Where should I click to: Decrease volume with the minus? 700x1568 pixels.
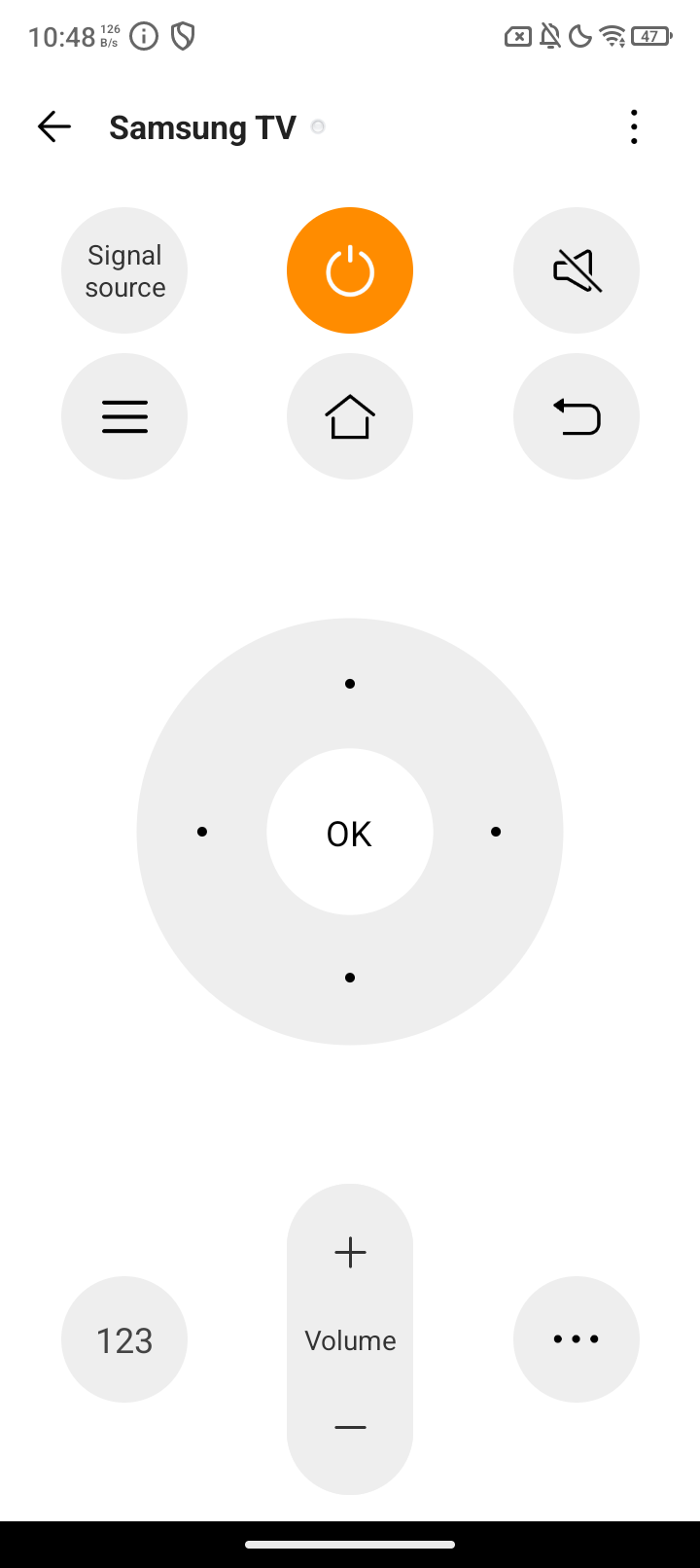(350, 1428)
